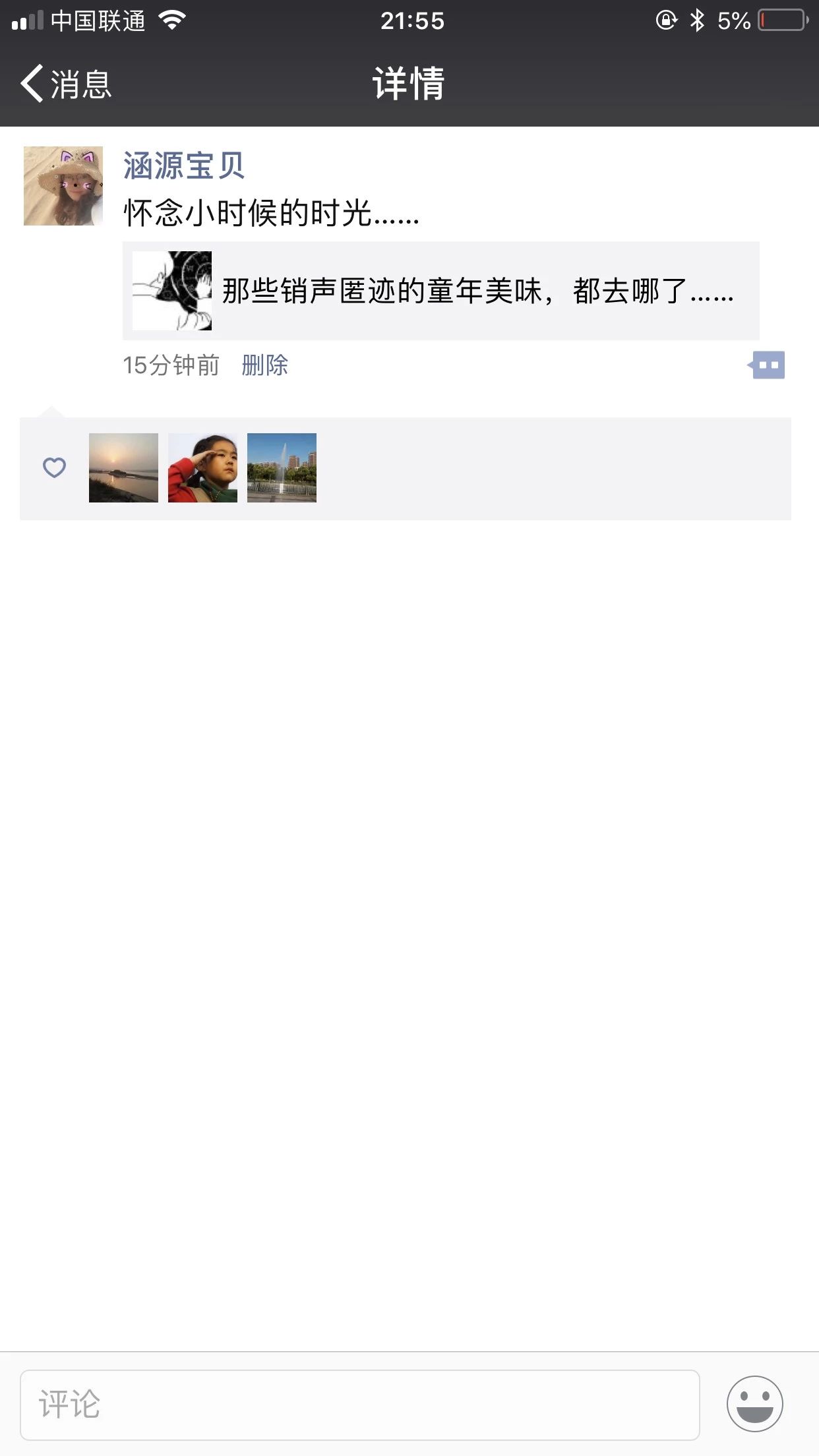Viewport: 819px width, 1456px height.
Task: Open the emoji picker
Action: pos(754,1404)
